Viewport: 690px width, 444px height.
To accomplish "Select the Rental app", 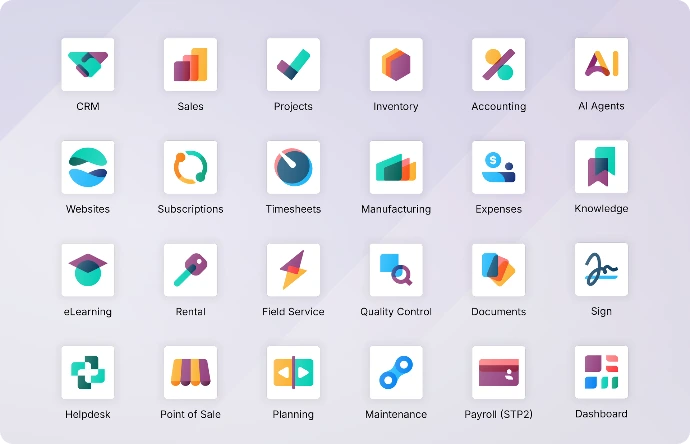I will click(190, 270).
